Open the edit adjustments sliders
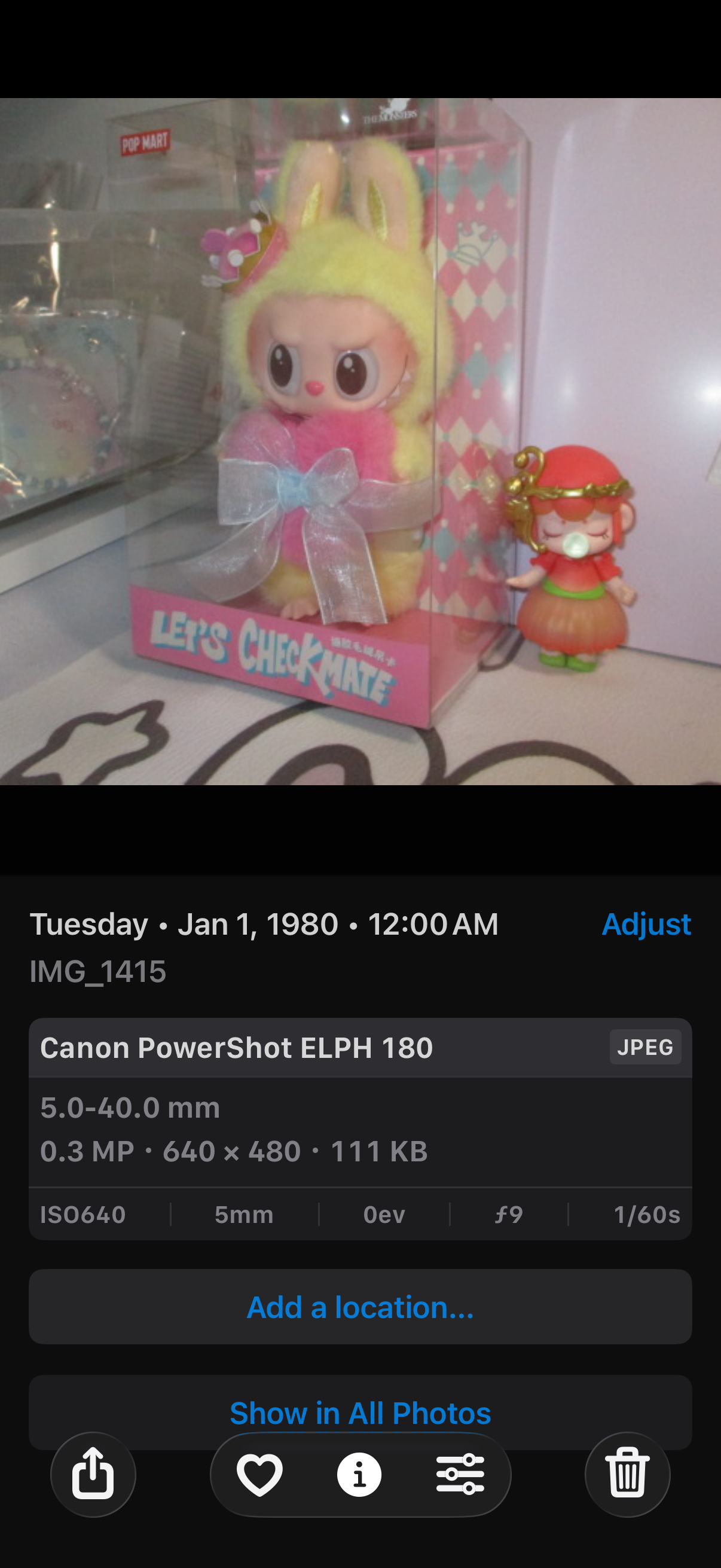 coord(460,1474)
